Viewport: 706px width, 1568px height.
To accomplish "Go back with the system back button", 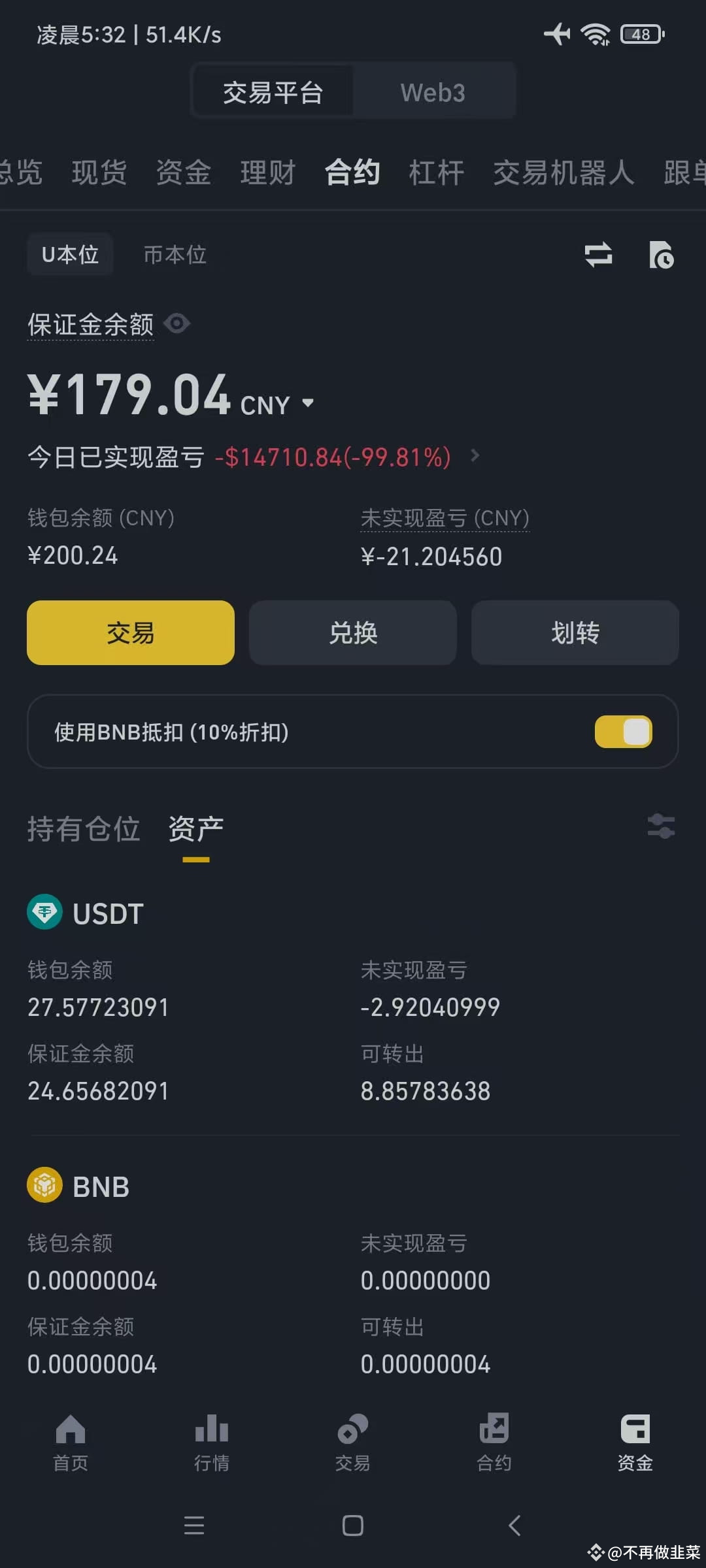I will click(514, 1526).
